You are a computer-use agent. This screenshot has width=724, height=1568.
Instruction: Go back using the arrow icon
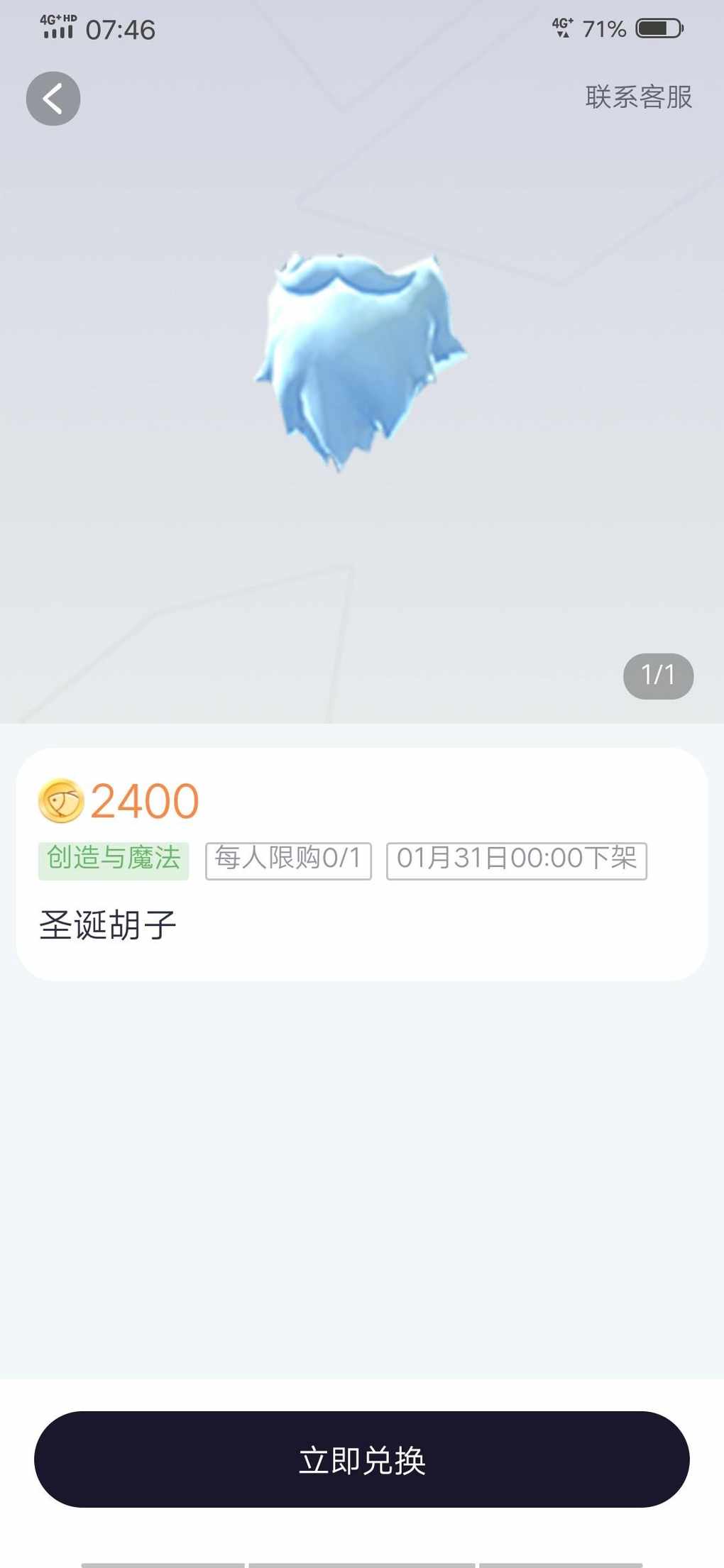(53, 99)
